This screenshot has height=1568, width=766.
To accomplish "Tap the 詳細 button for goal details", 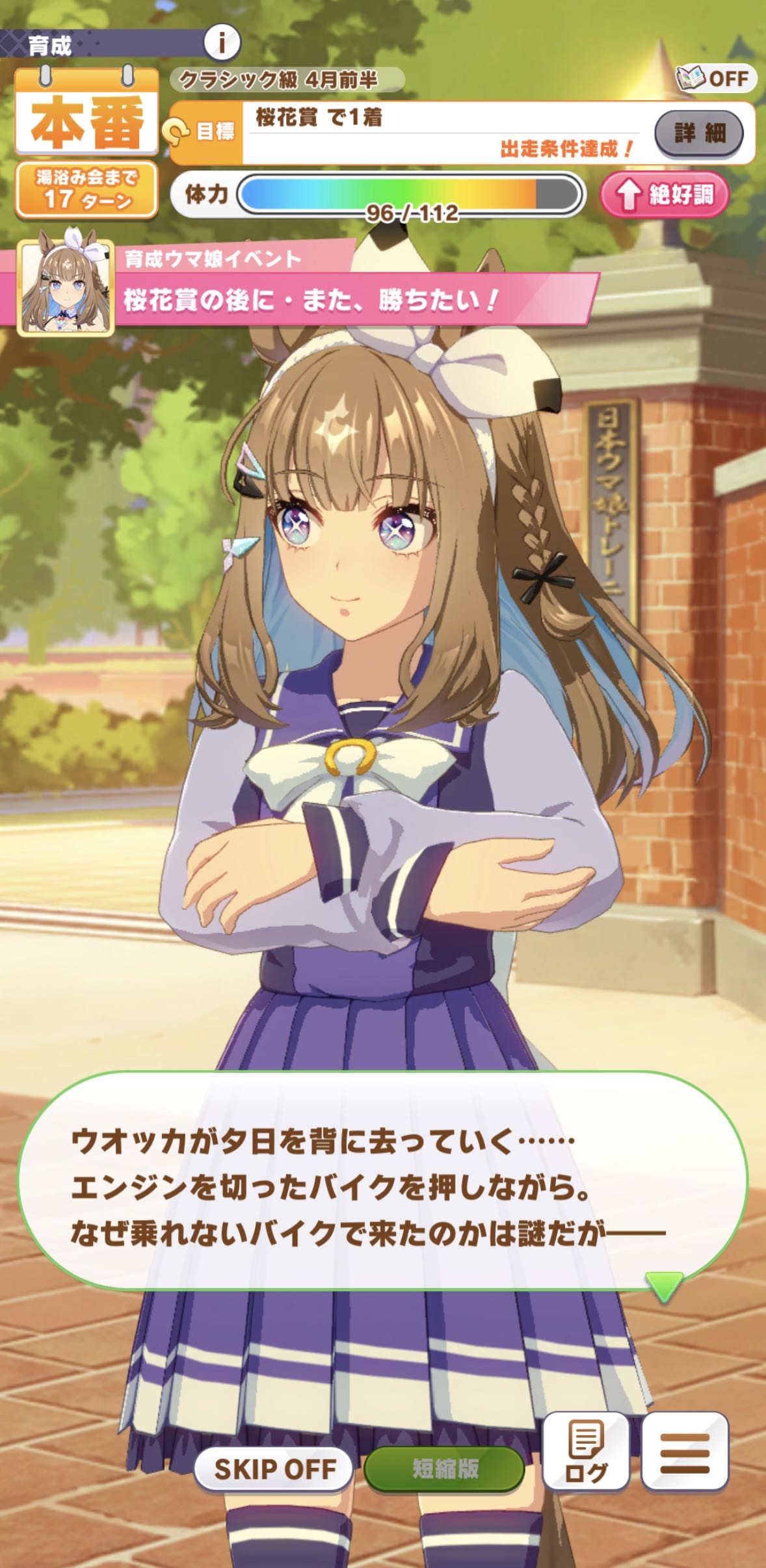I will [699, 133].
